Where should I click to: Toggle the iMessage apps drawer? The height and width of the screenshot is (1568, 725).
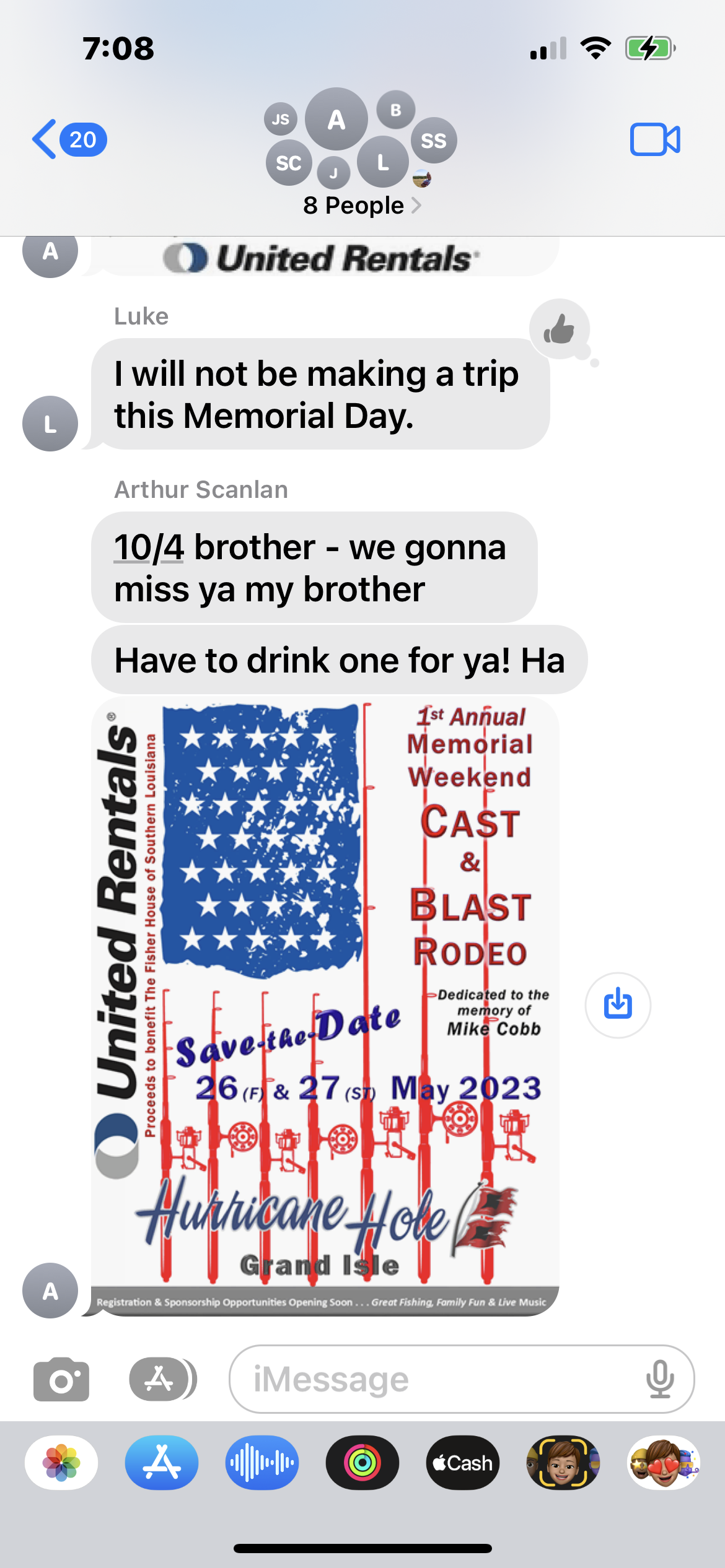161,1379
